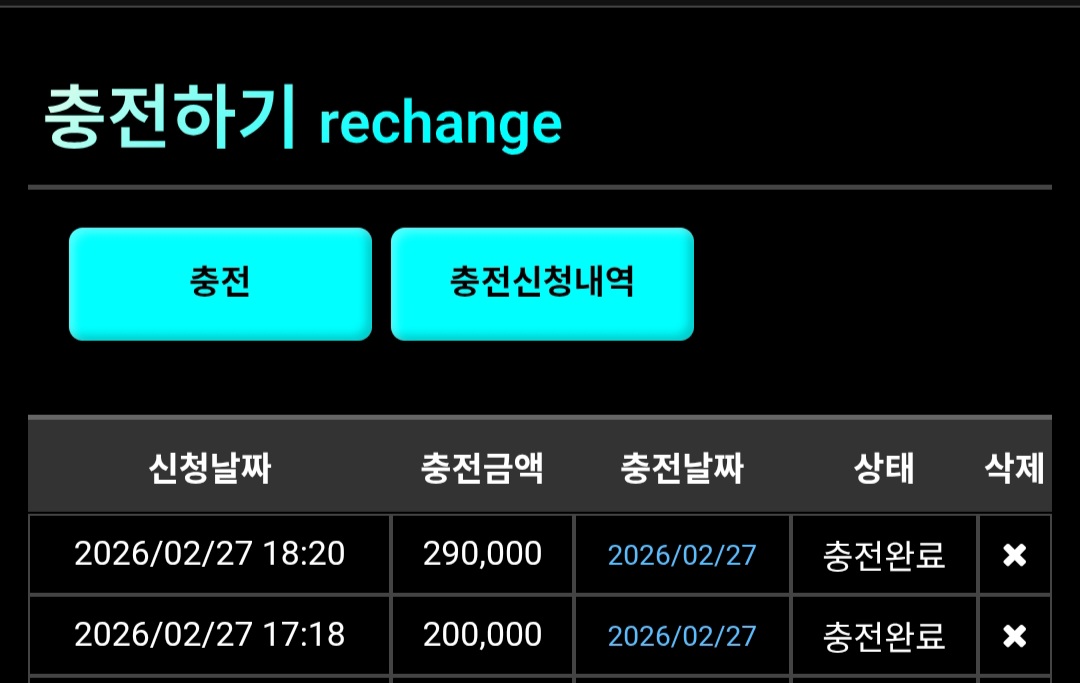Open 충전신청내역 history

pyautogui.click(x=542, y=284)
